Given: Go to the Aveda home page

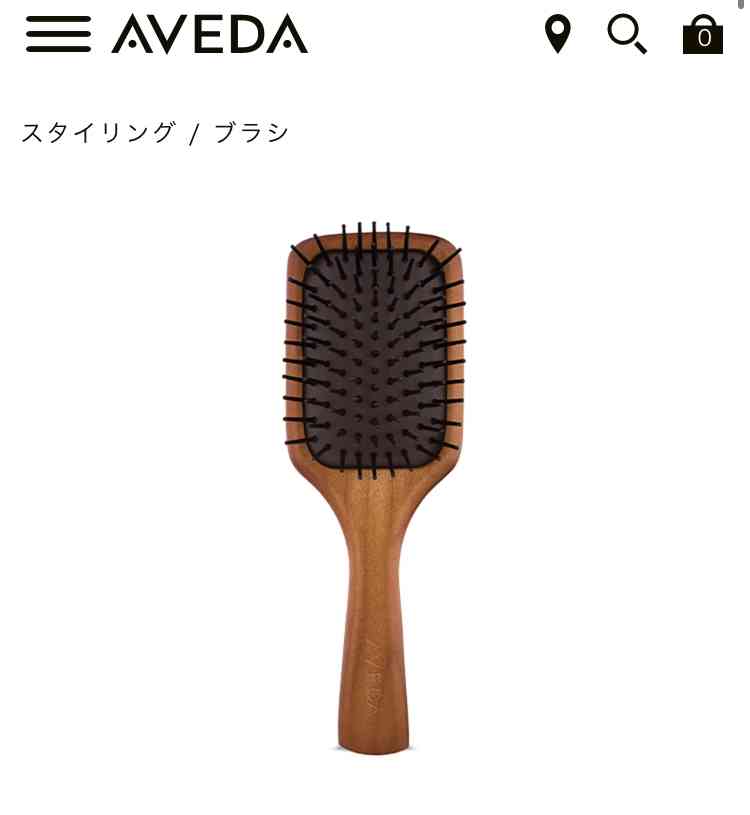Looking at the screenshot, I should tap(210, 34).
